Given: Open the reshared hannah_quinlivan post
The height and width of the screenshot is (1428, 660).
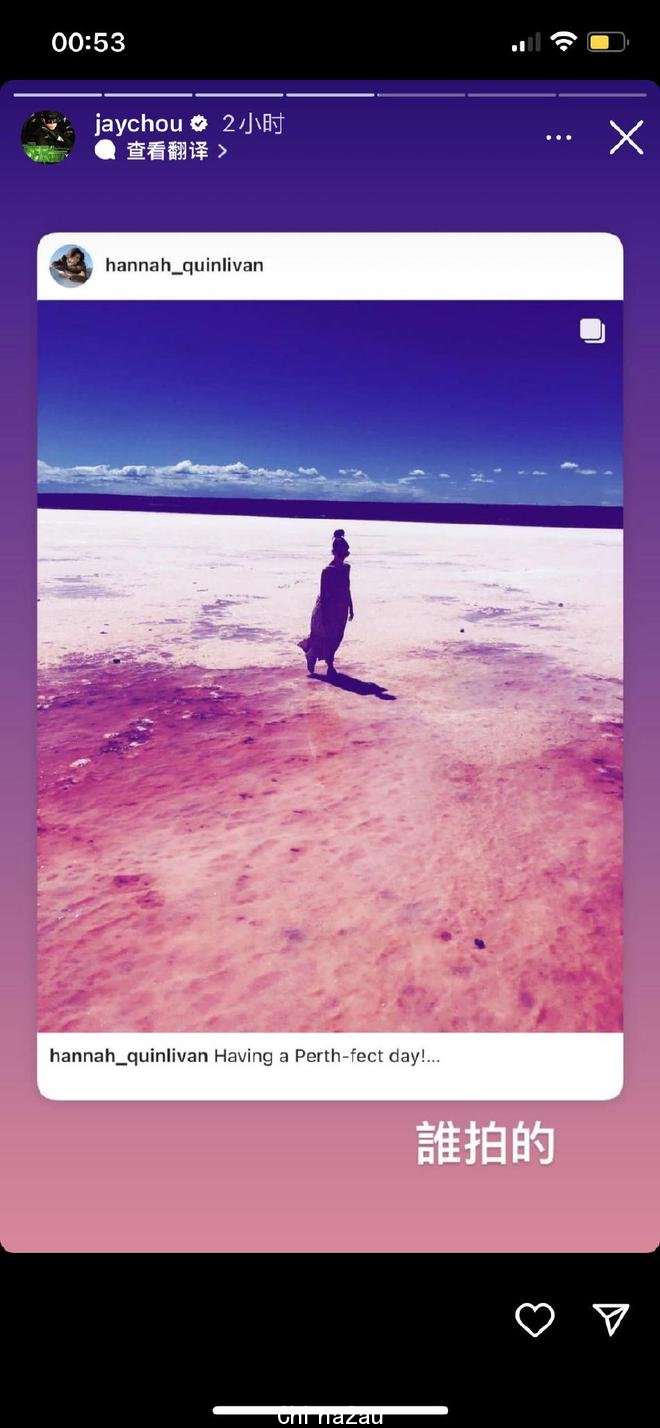Looking at the screenshot, I should click(x=330, y=665).
